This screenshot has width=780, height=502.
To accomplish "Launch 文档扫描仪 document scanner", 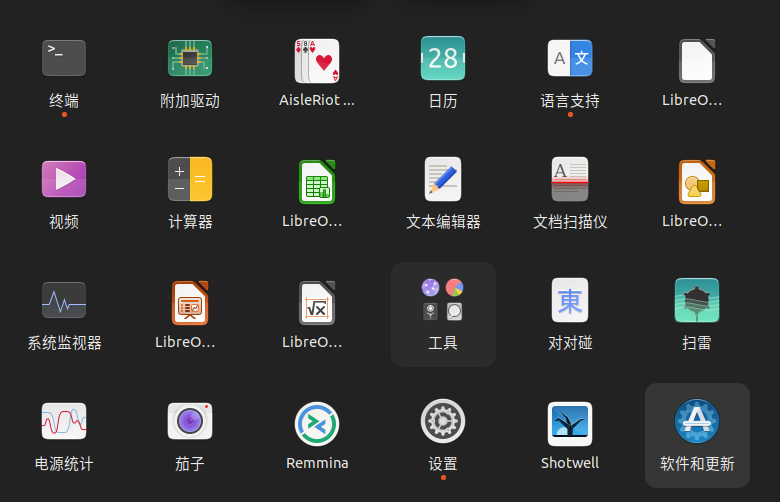I will 570,181.
